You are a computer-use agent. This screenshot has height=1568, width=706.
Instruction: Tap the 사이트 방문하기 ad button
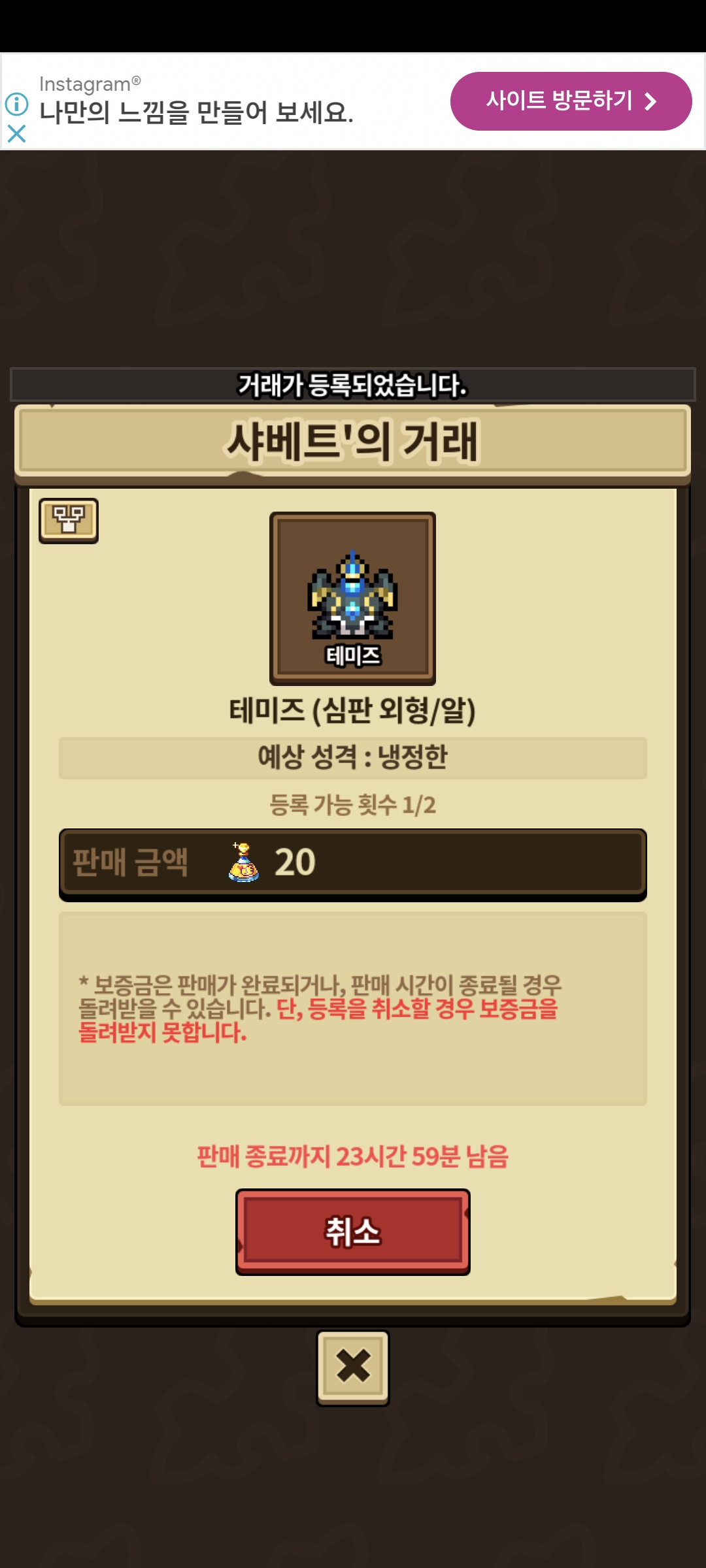[571, 101]
